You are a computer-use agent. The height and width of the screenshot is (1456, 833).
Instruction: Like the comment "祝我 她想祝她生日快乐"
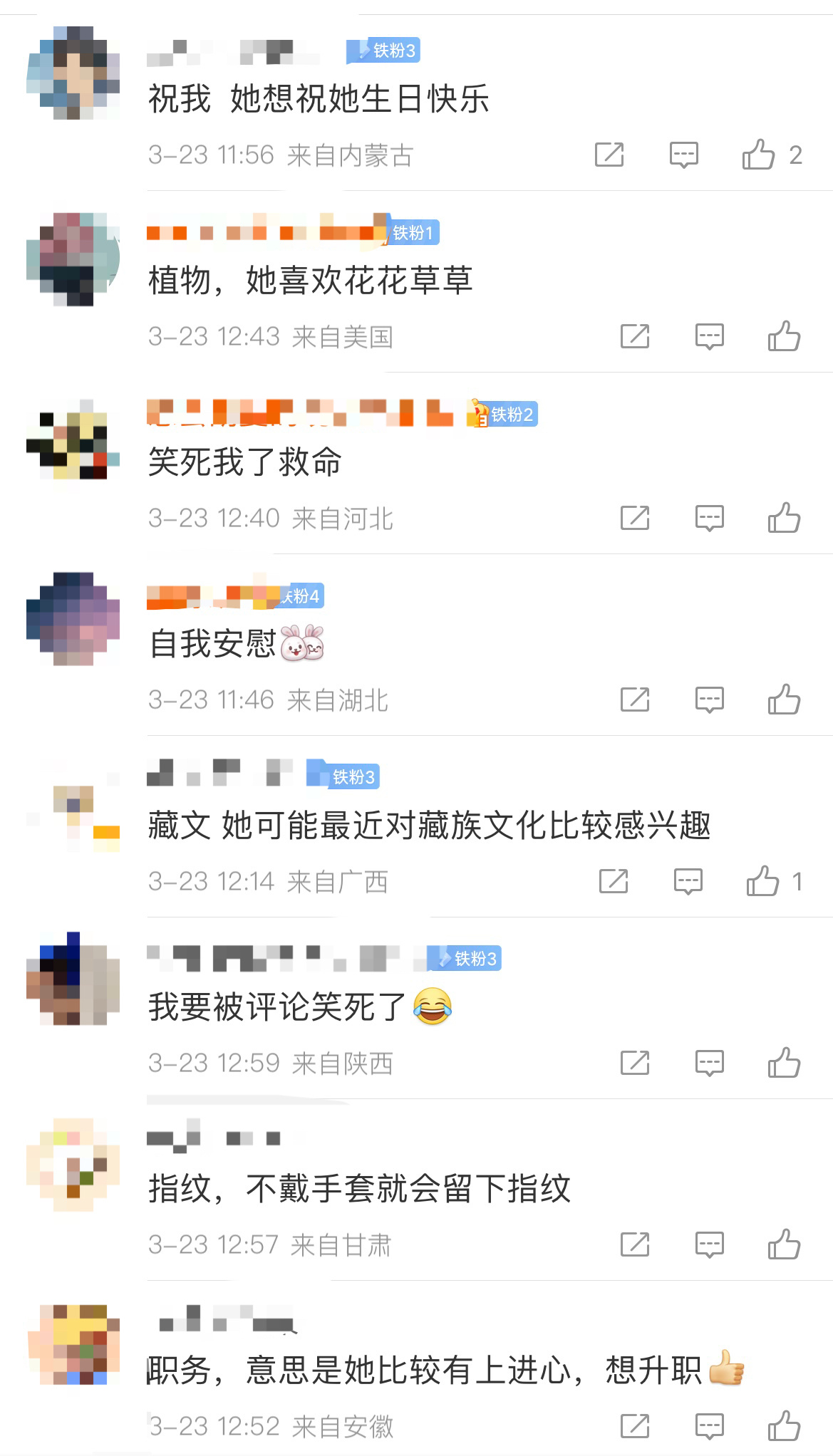758,155
